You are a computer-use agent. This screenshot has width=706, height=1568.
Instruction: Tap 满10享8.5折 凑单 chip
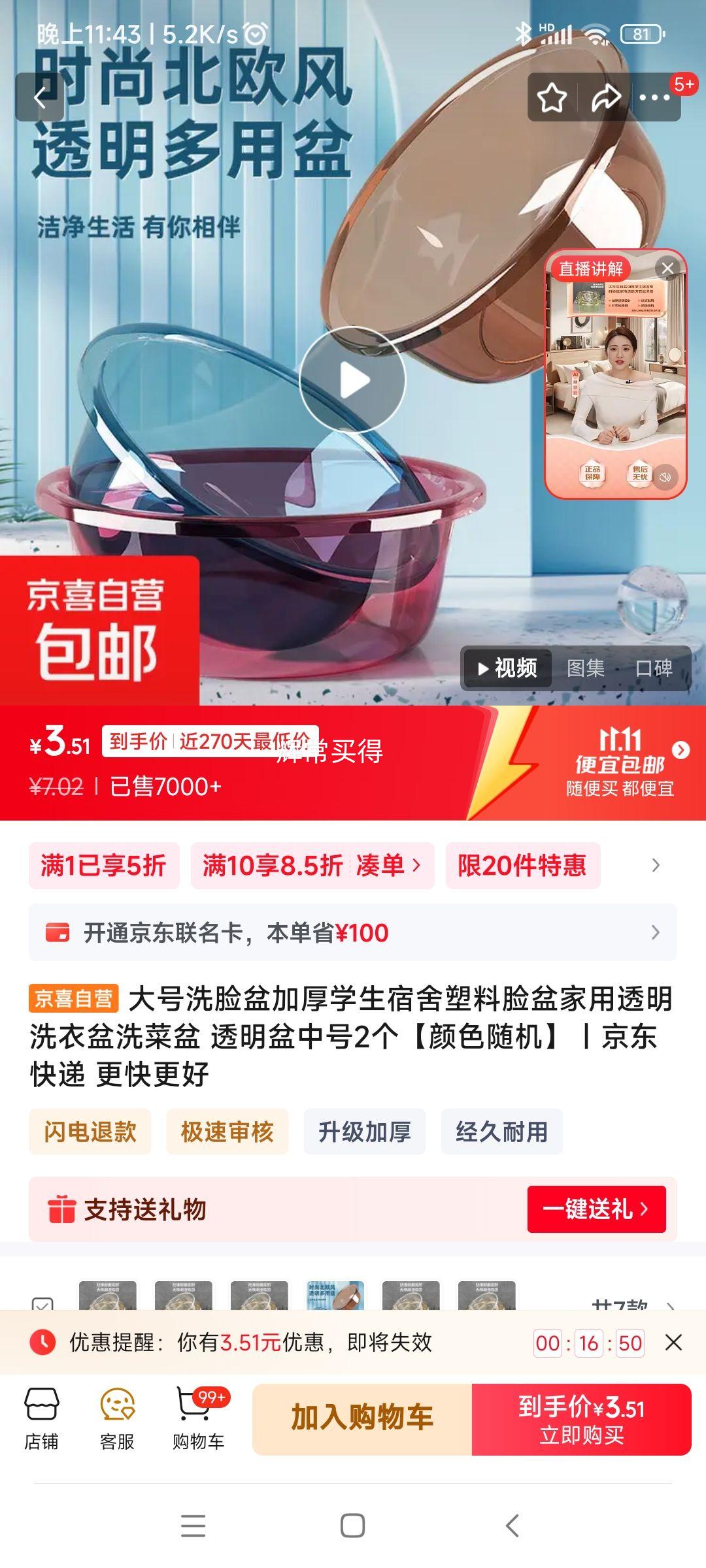pos(312,866)
